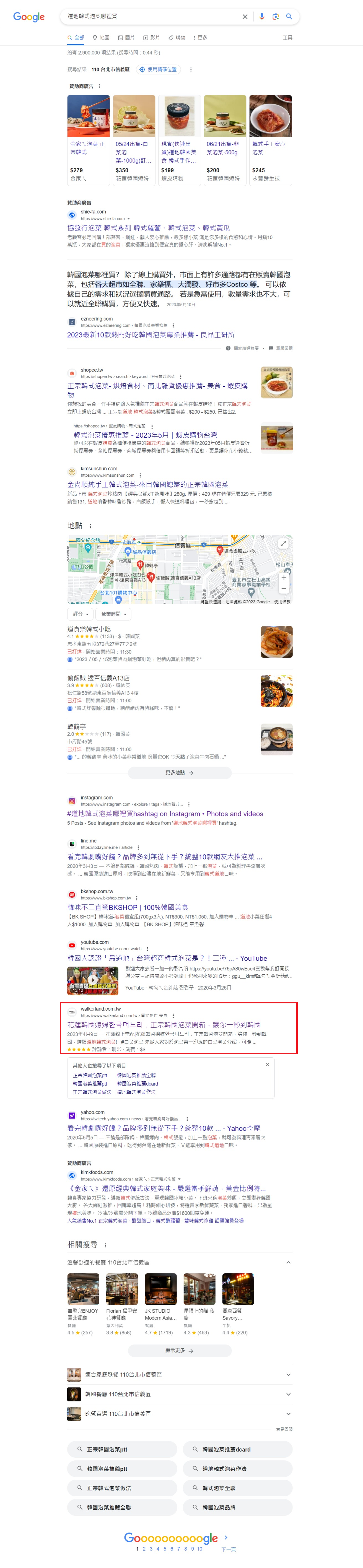This screenshot has width=363, height=1568.
Task: Switch to the 圖片 tab
Action: click(x=127, y=38)
